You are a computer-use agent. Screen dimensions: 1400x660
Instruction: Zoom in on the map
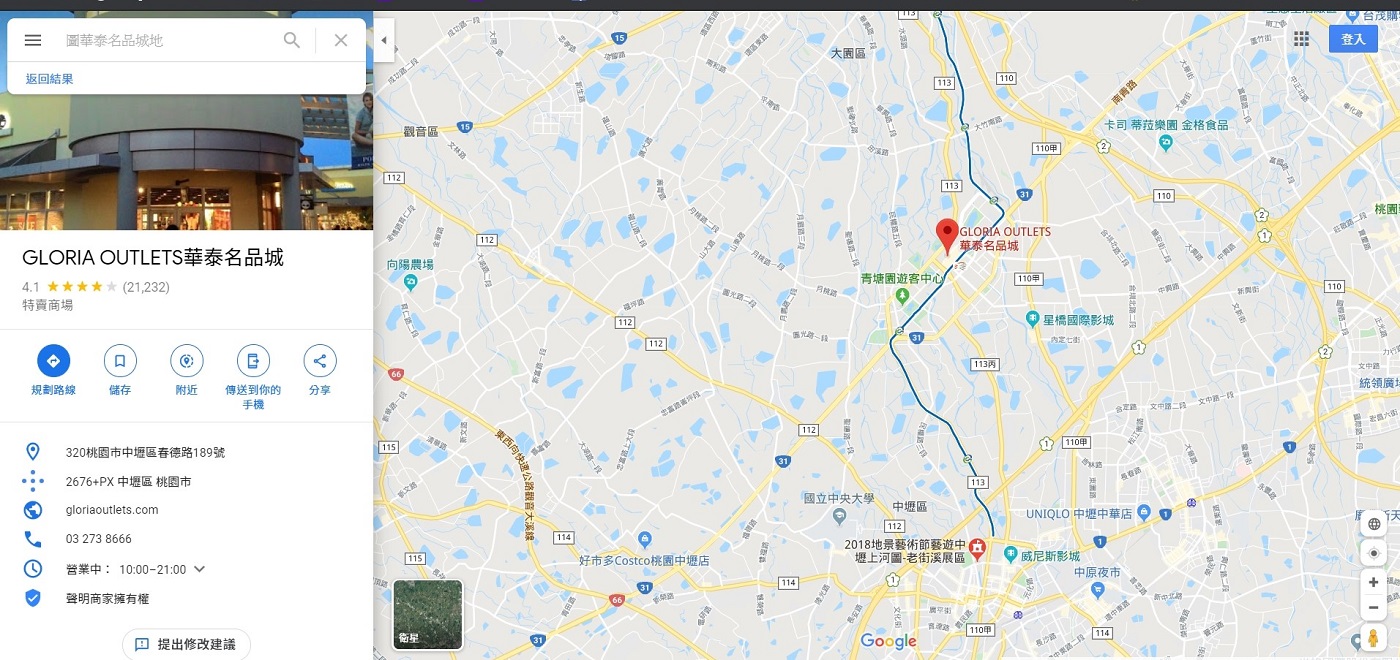point(1373,582)
